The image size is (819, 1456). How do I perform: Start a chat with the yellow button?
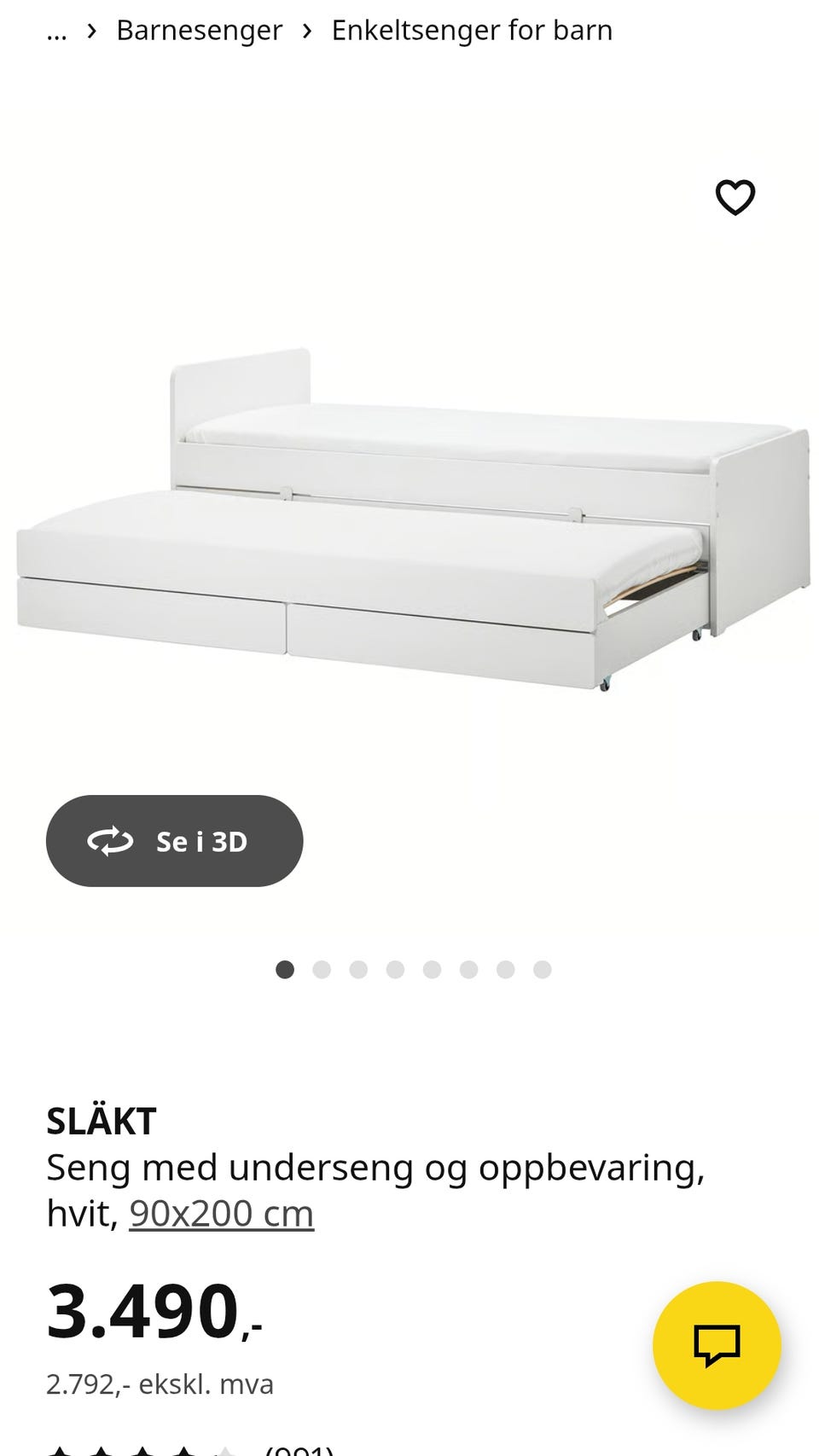(717, 1345)
